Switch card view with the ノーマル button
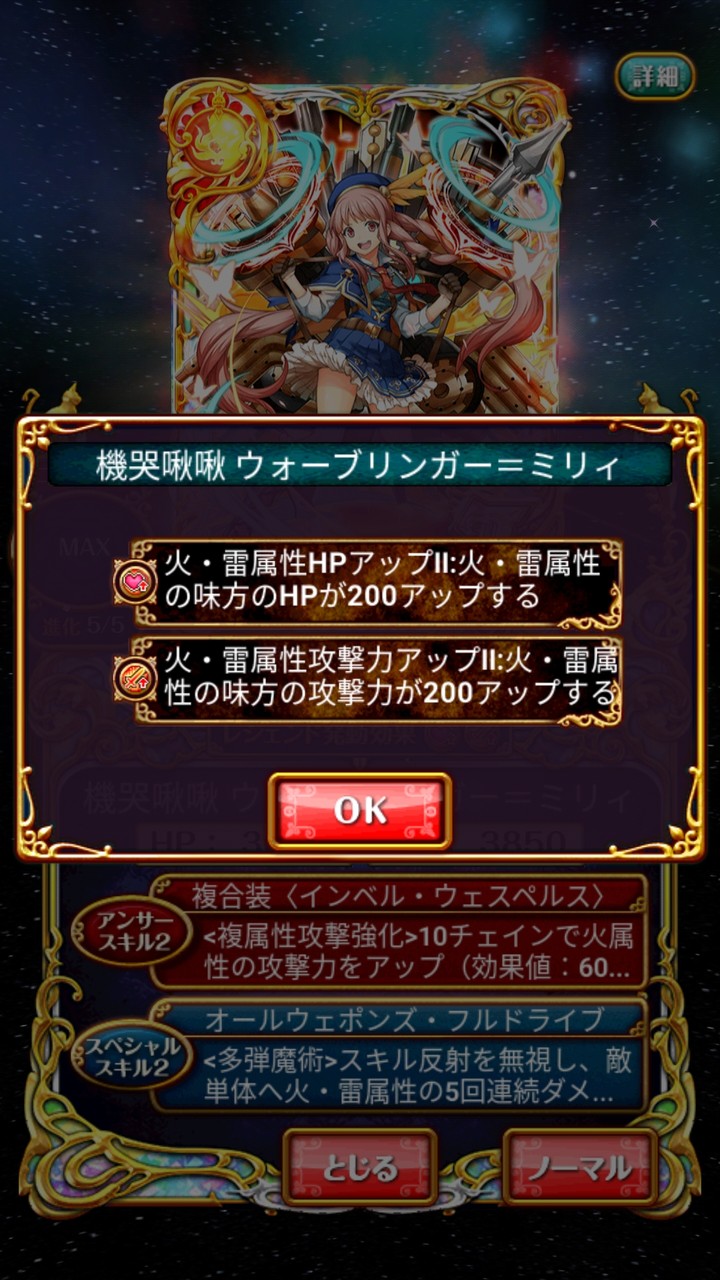 click(x=581, y=1166)
